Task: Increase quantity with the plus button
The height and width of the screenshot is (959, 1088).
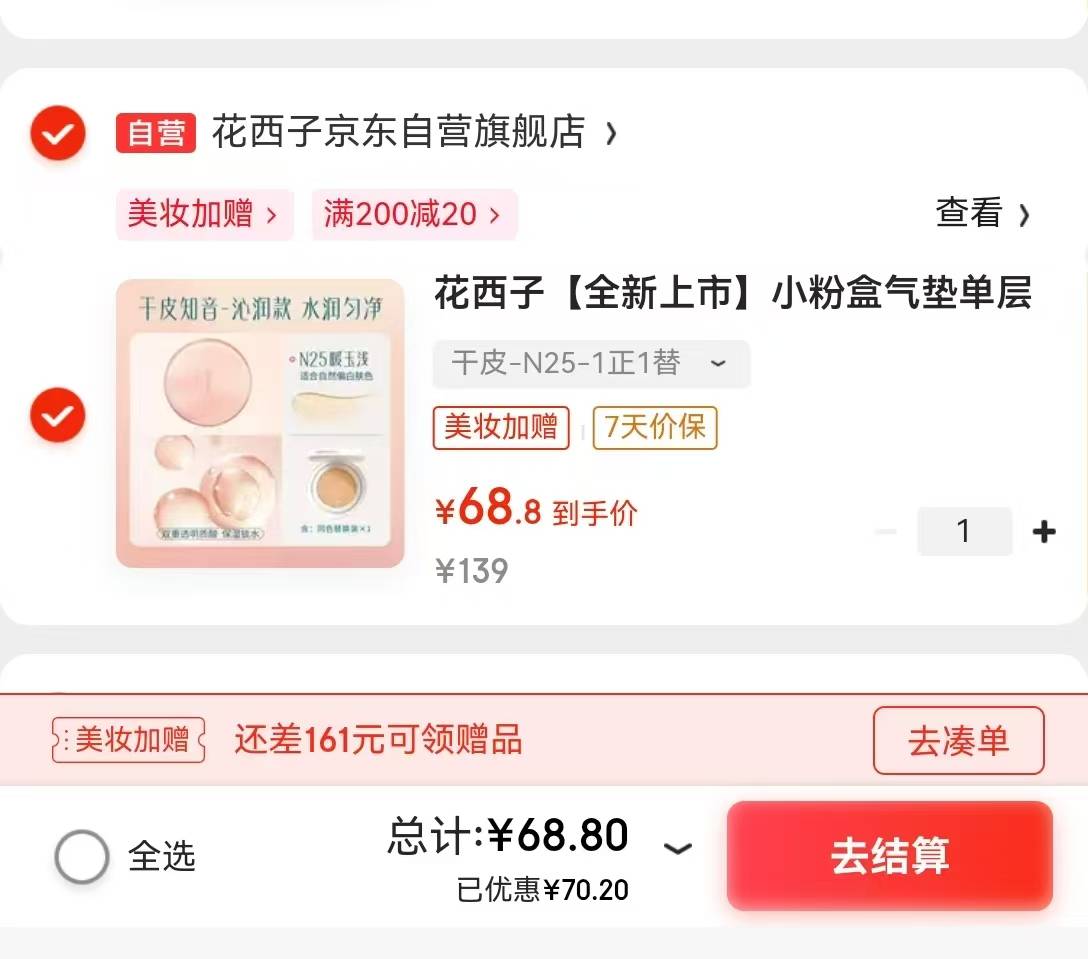Action: click(1044, 531)
